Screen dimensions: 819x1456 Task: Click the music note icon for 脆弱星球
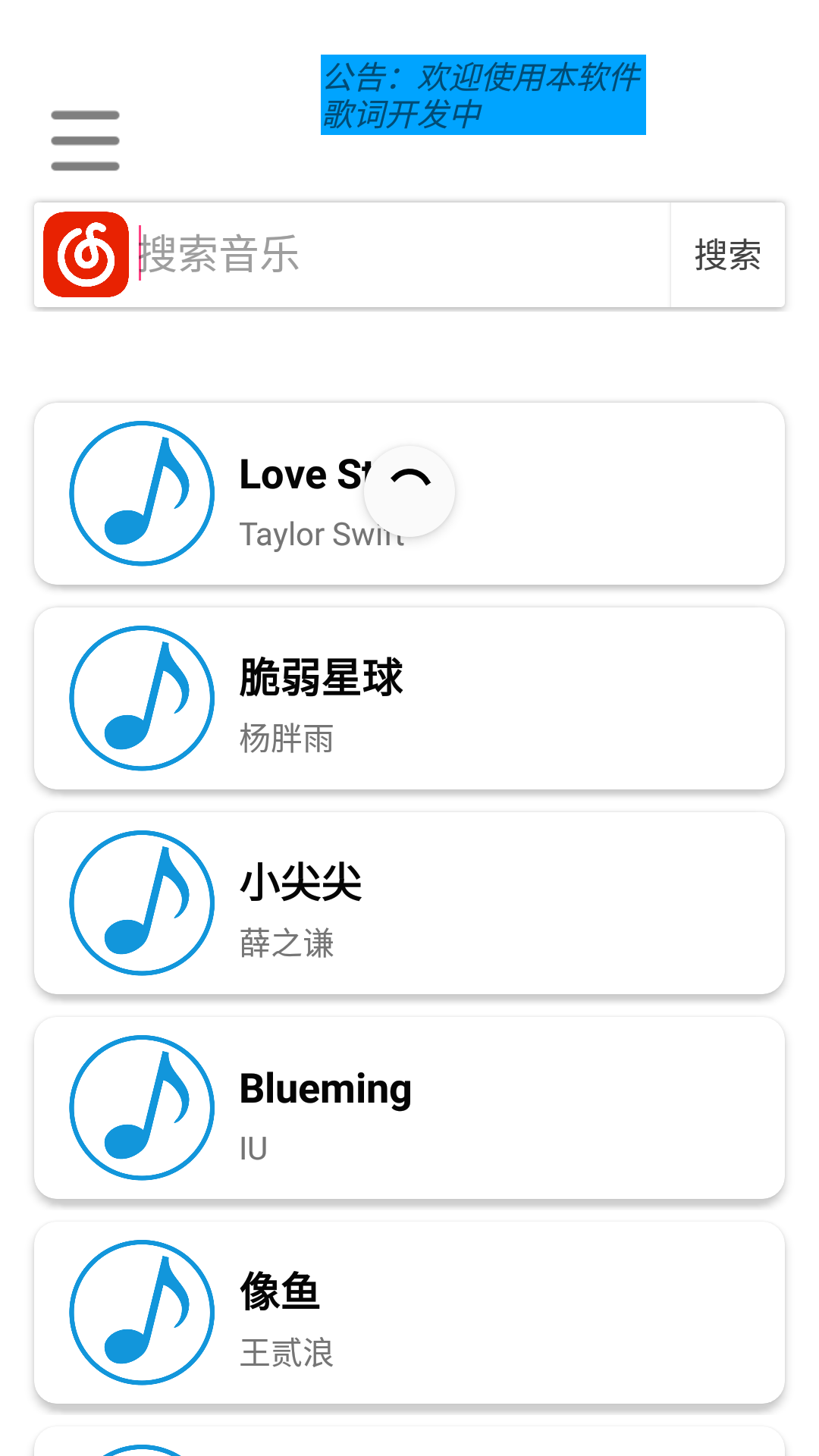(x=141, y=698)
